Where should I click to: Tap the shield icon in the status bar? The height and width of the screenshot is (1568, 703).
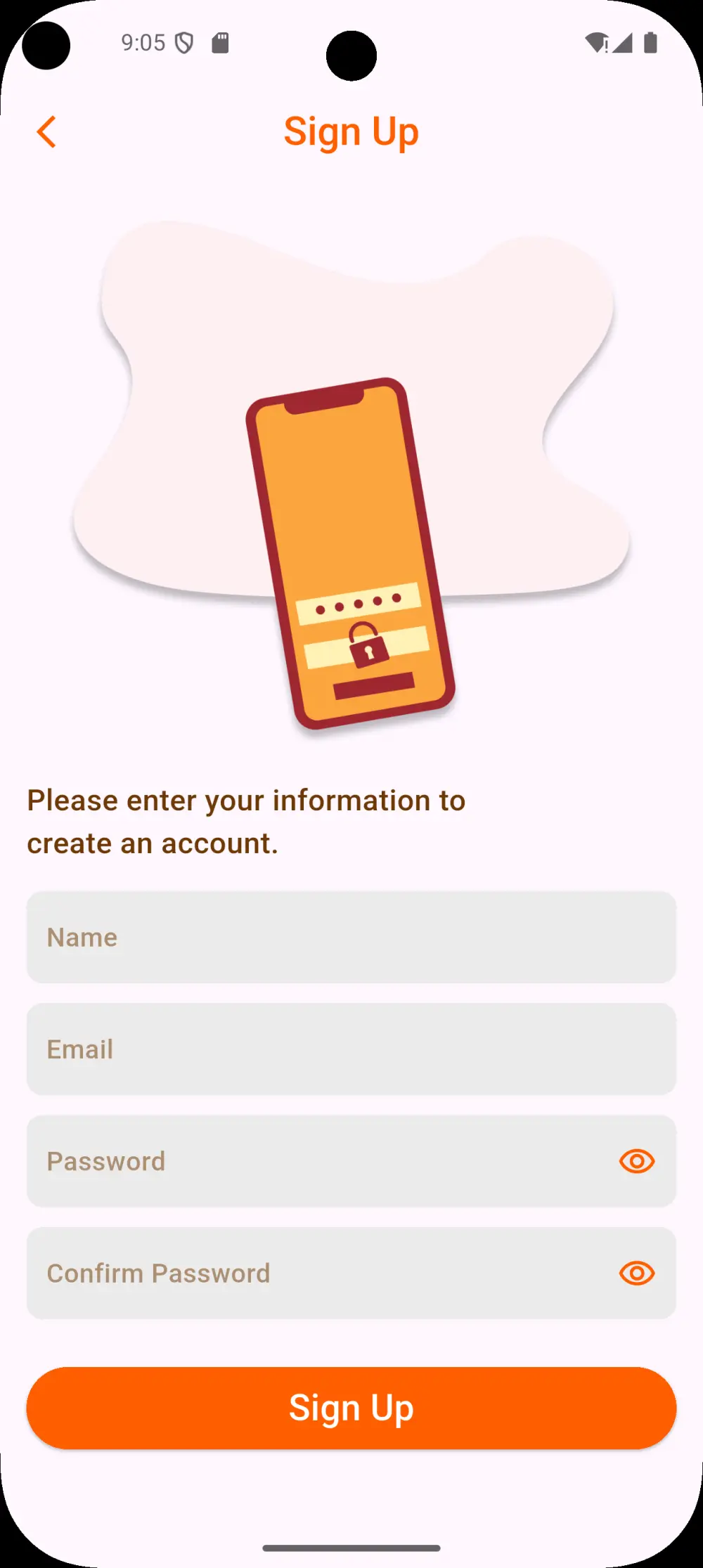point(184,43)
